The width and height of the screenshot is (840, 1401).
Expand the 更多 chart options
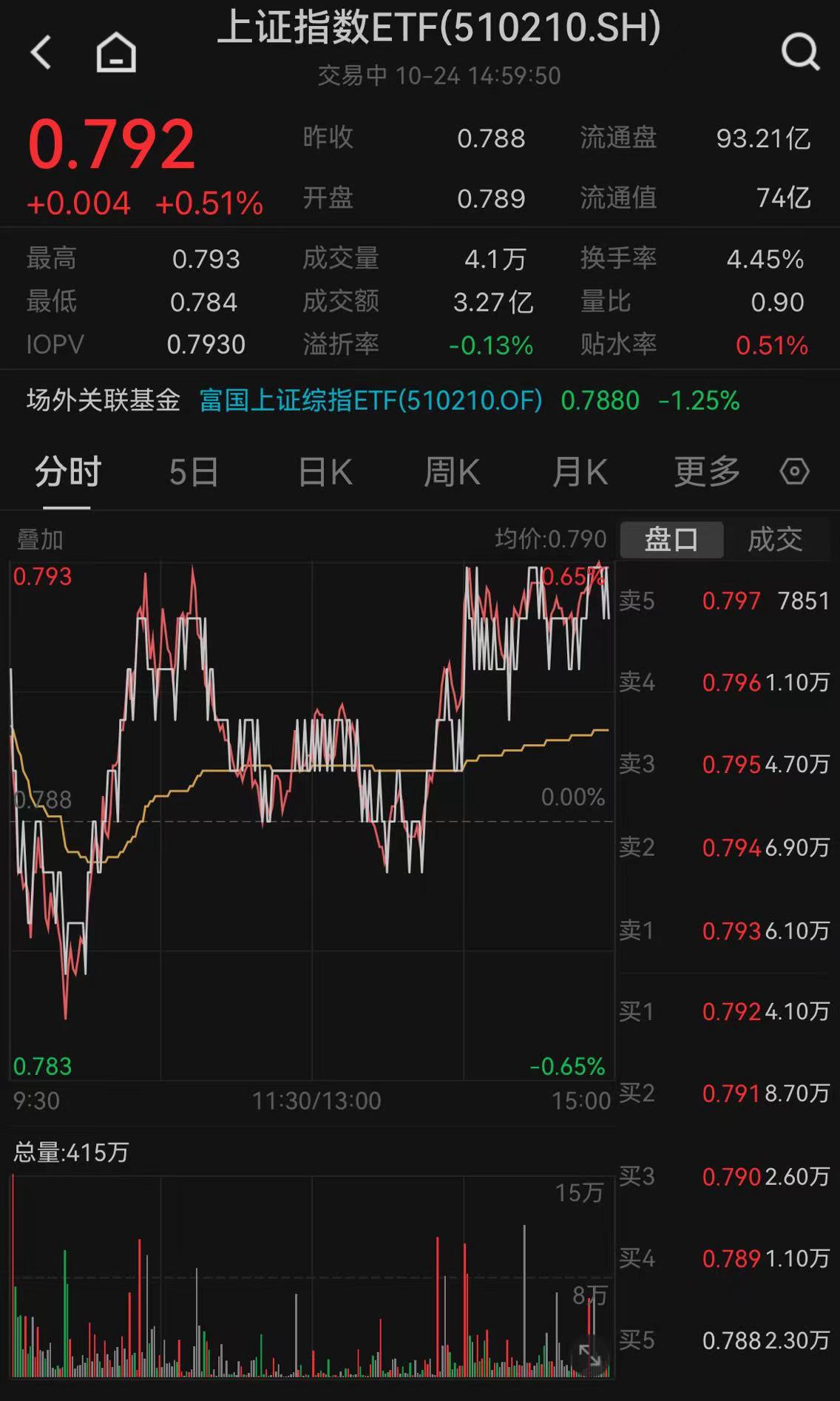click(707, 472)
